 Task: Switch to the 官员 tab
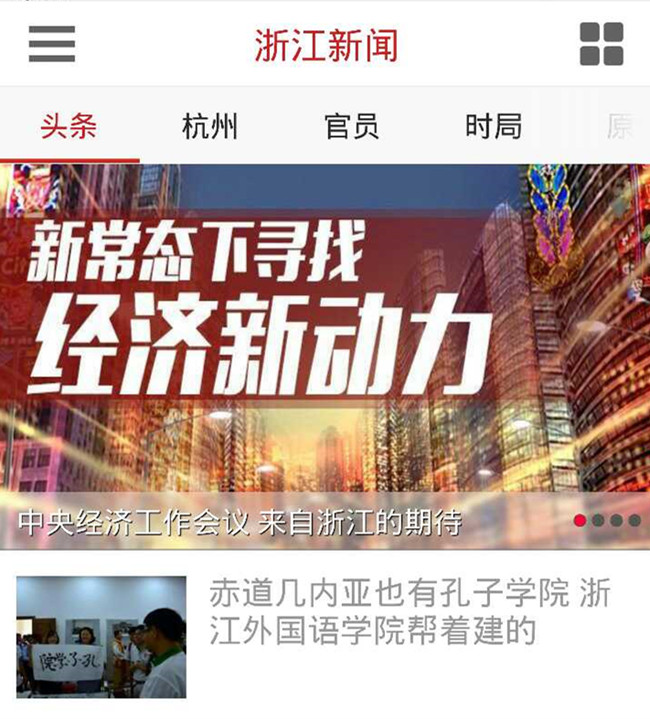coord(351,127)
